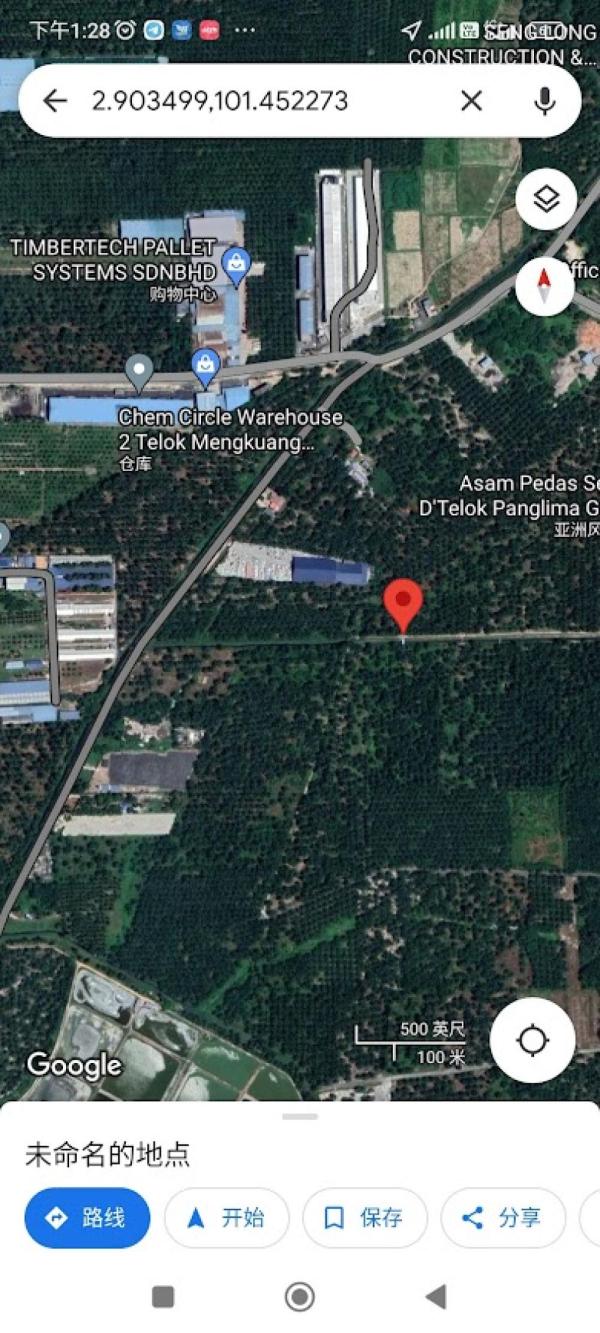Tap the system back triangle
Viewport: 600px width, 1333px height.
pos(436,1297)
